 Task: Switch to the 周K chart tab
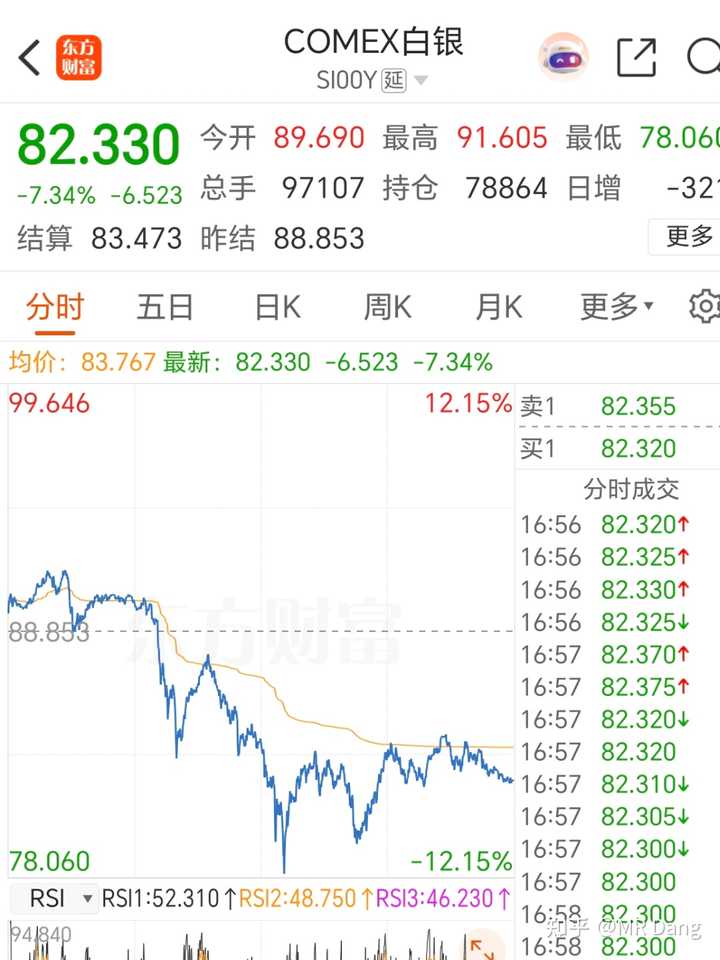(x=387, y=307)
